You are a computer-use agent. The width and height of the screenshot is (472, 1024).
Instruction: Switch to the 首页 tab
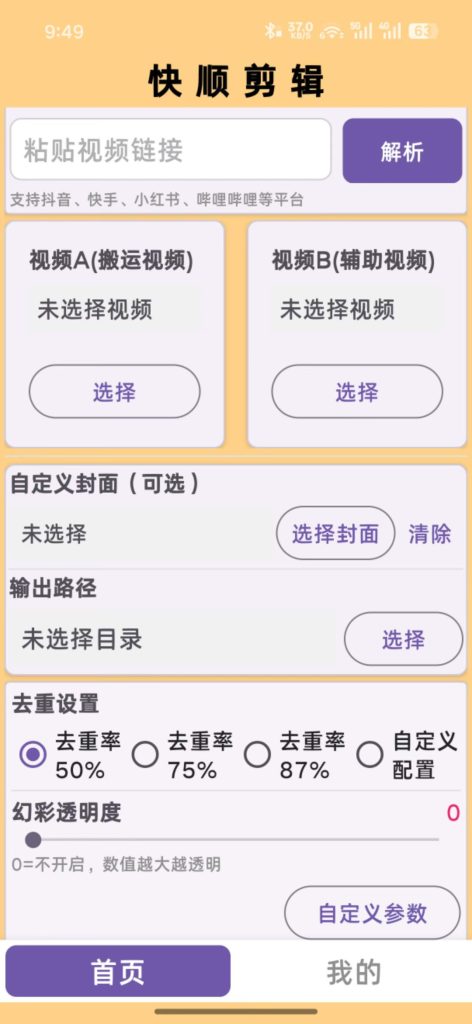tap(118, 971)
